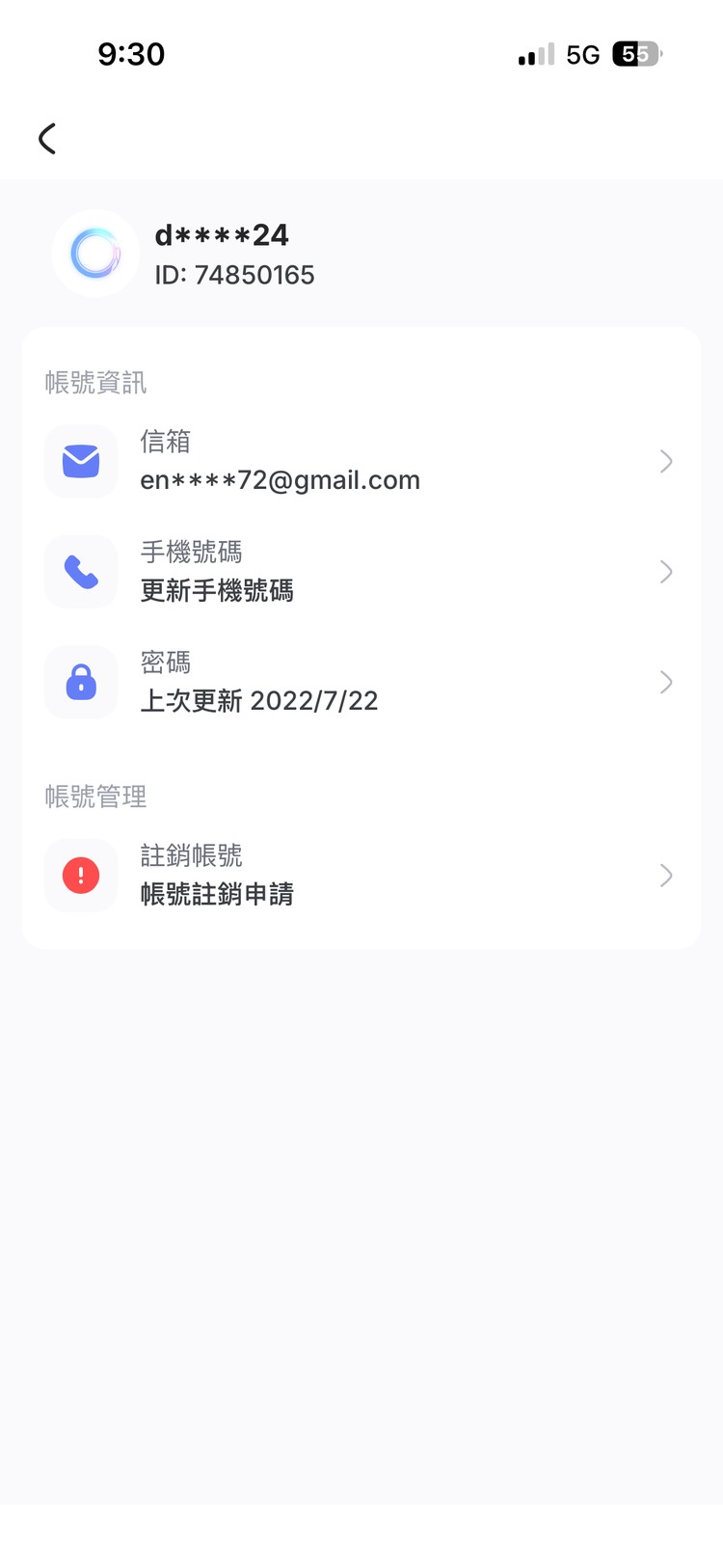The width and height of the screenshot is (723, 1568).
Task: Select the 帳號資訊 section header
Action: (x=94, y=383)
